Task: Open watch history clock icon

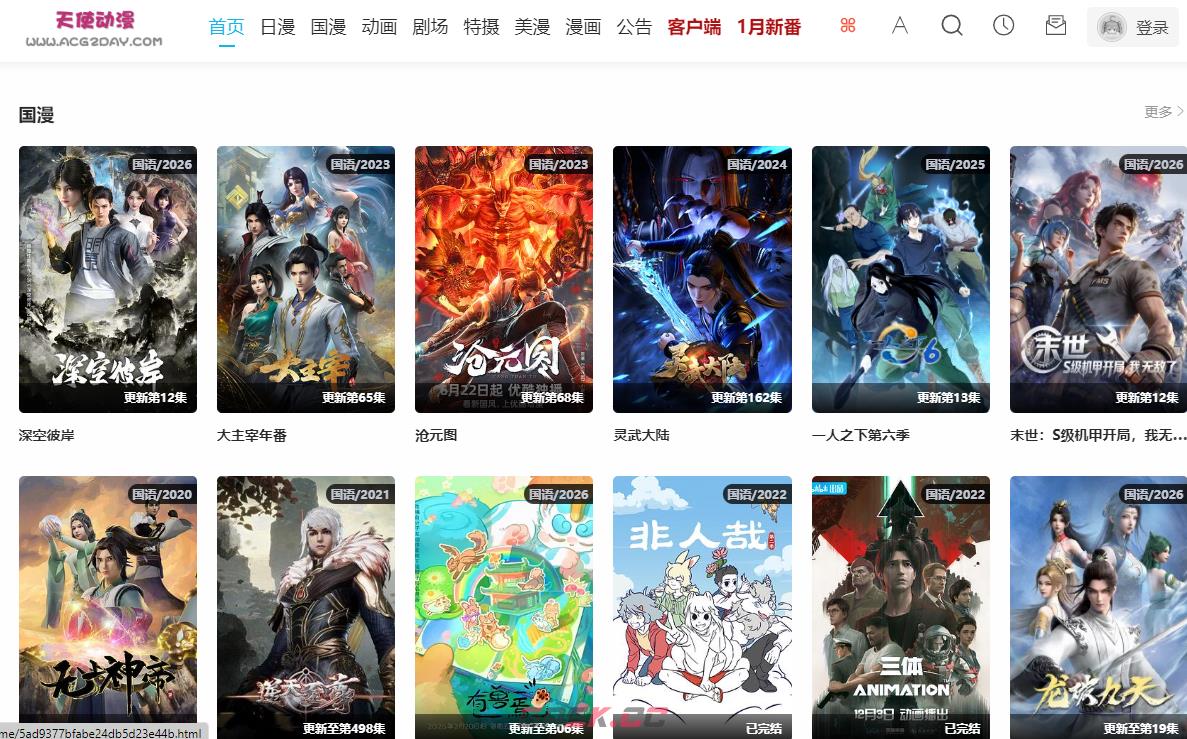Action: coord(1004,26)
